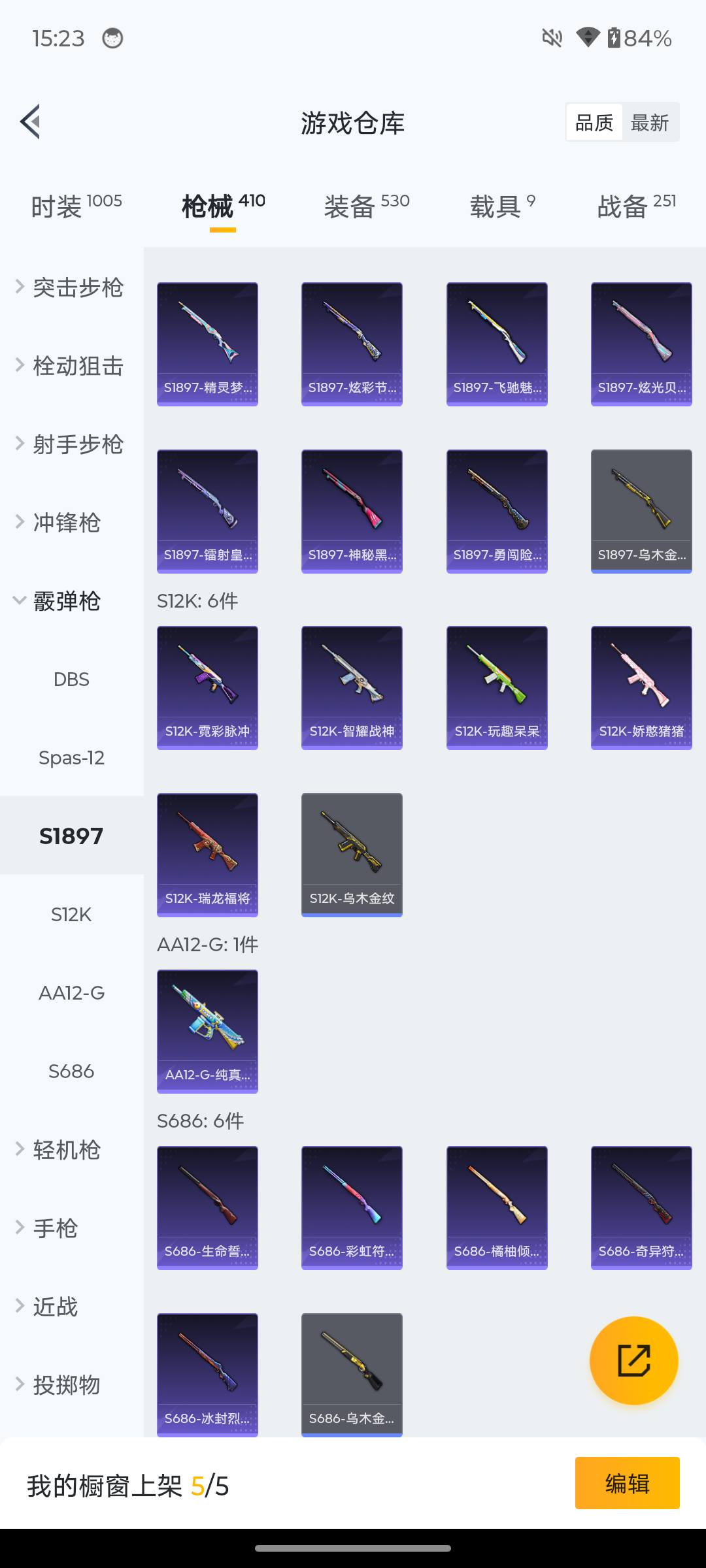Tap the clock face icon beside the time
Image resolution: width=706 pixels, height=1568 pixels.
pos(112,39)
